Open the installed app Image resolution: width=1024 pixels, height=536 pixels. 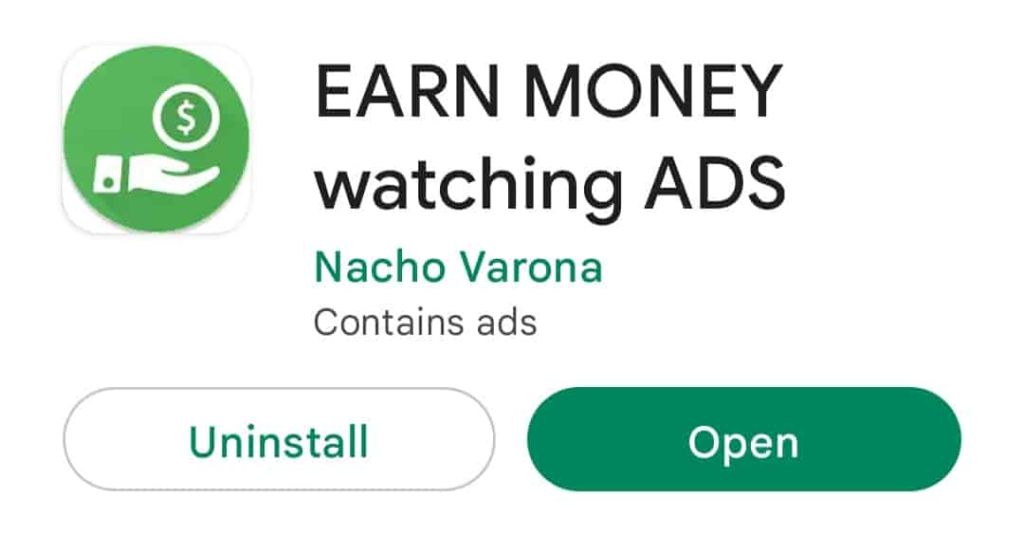pos(743,441)
